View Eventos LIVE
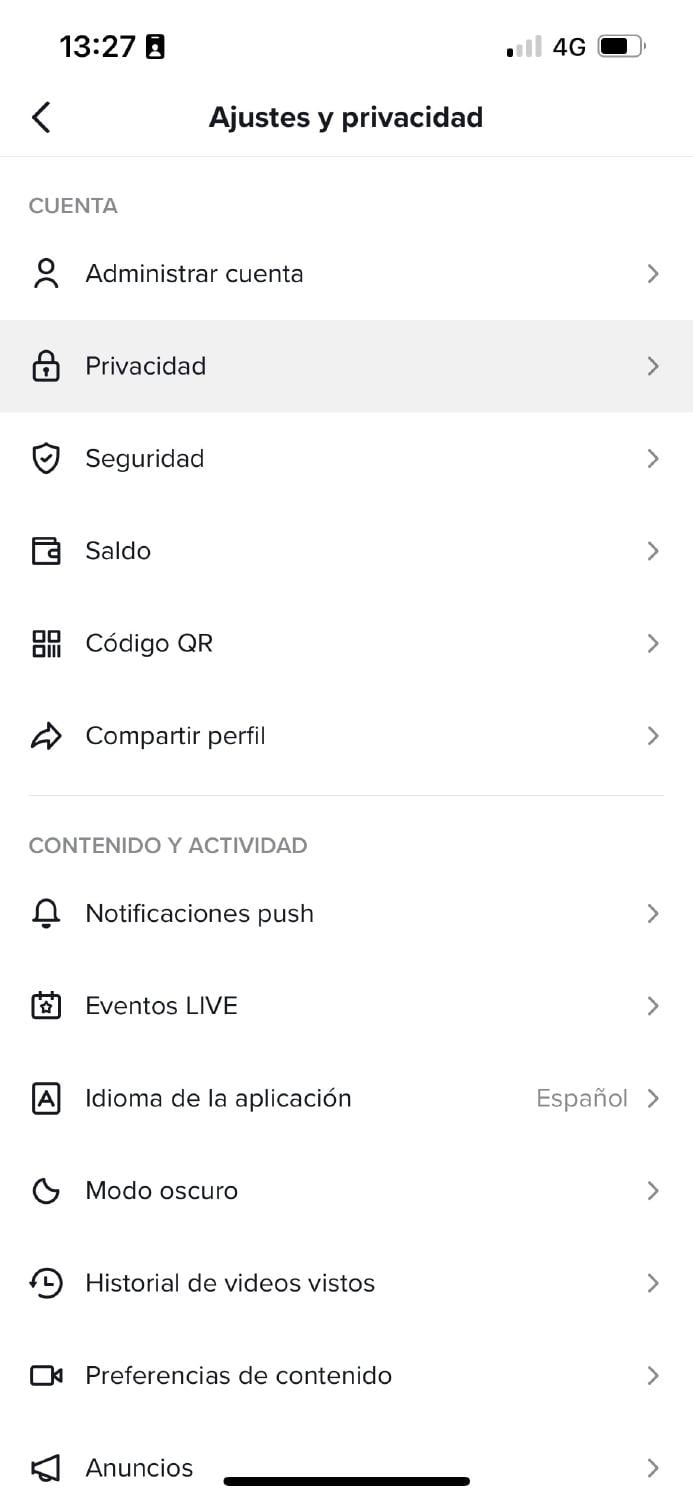 coord(346,1006)
